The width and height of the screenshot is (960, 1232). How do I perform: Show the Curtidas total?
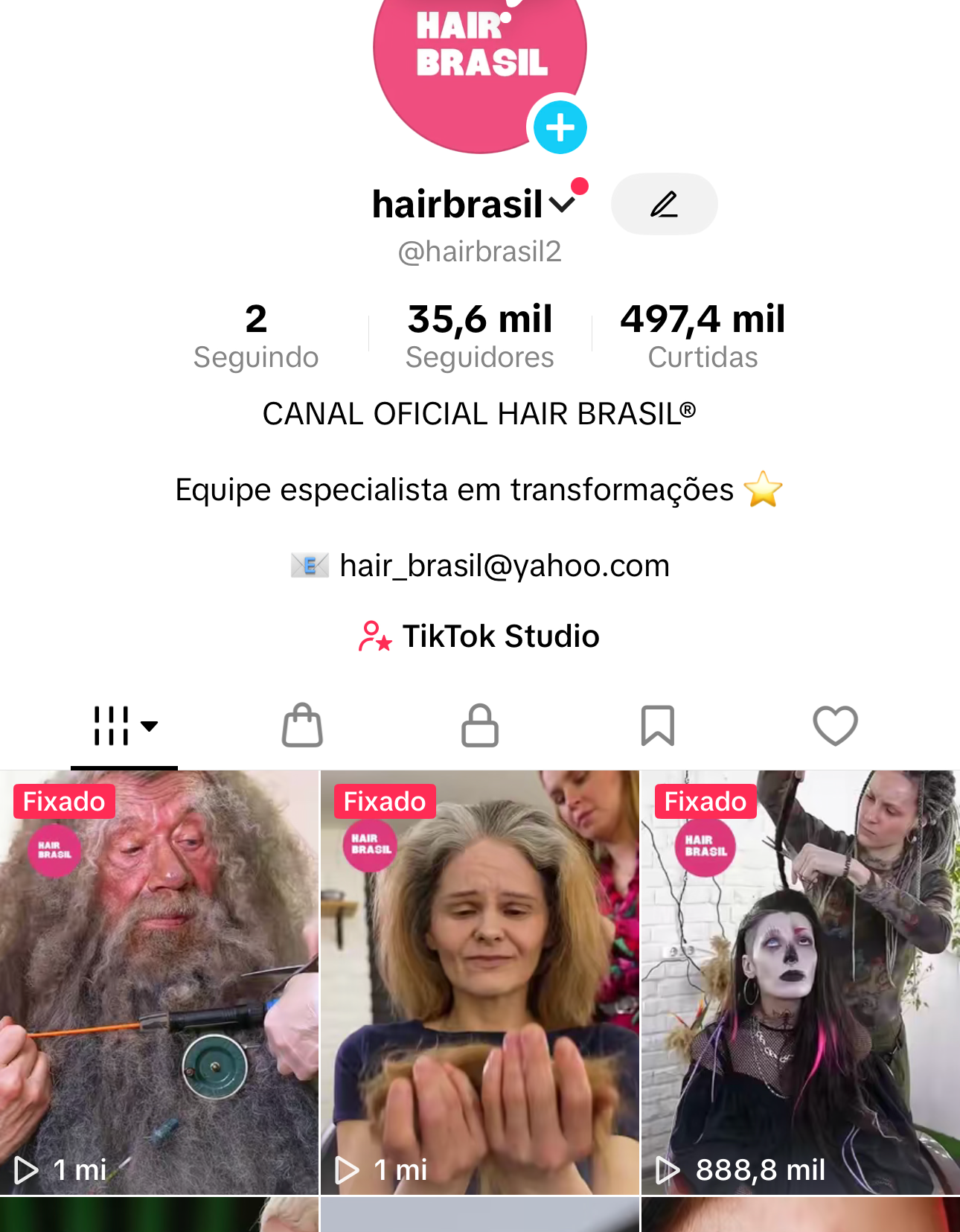[x=703, y=336]
